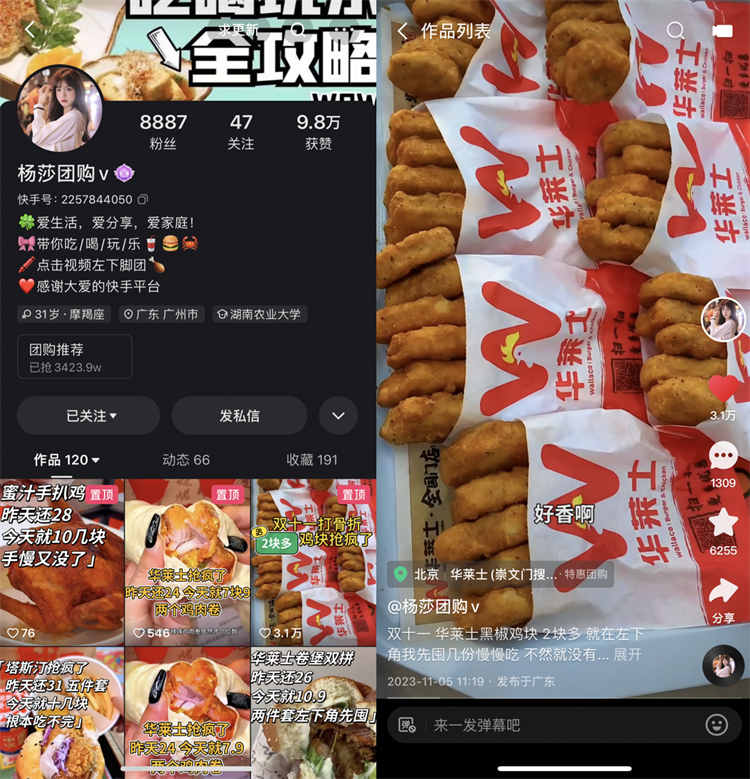Open the 双十一打骨折 鸡块抢疯了 video

313,560
